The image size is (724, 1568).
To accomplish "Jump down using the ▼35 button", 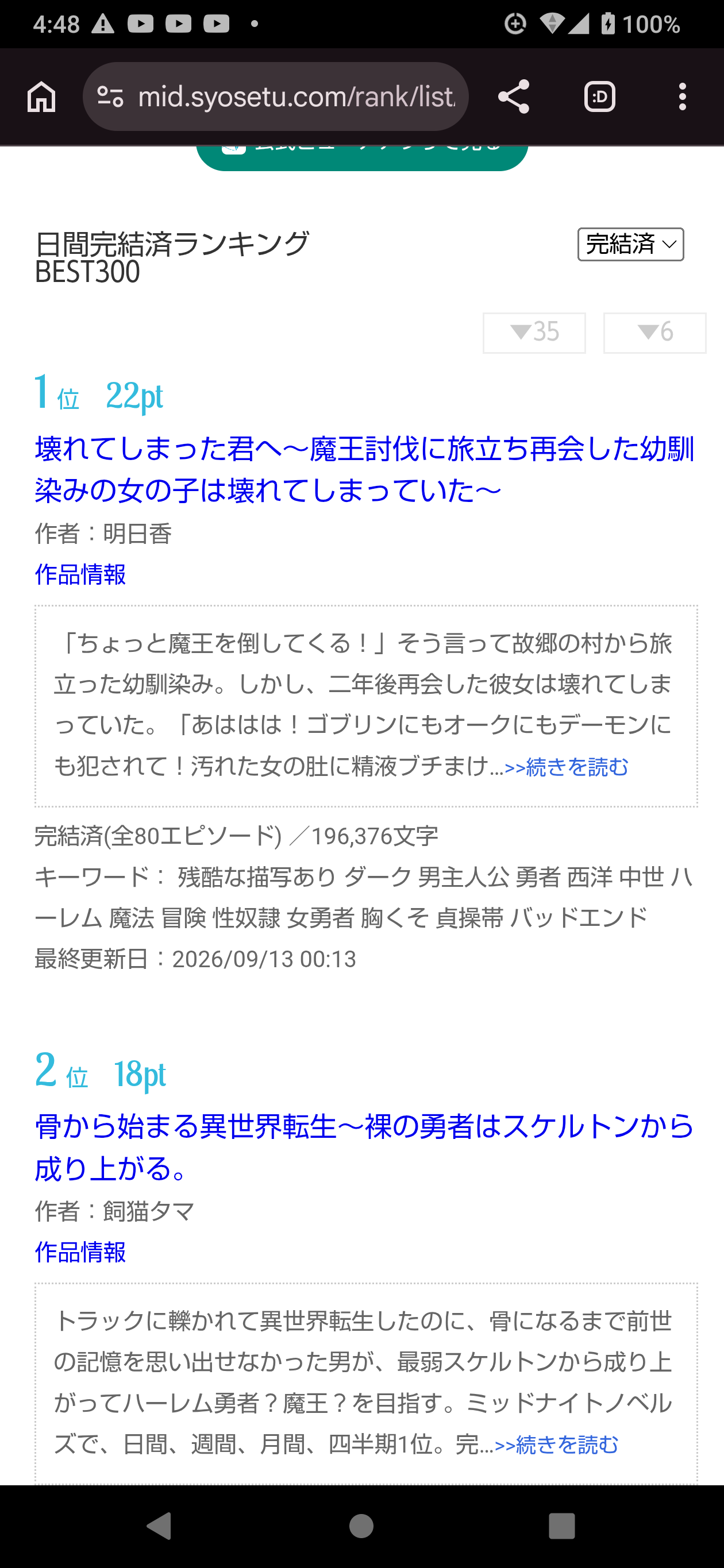I will click(534, 333).
